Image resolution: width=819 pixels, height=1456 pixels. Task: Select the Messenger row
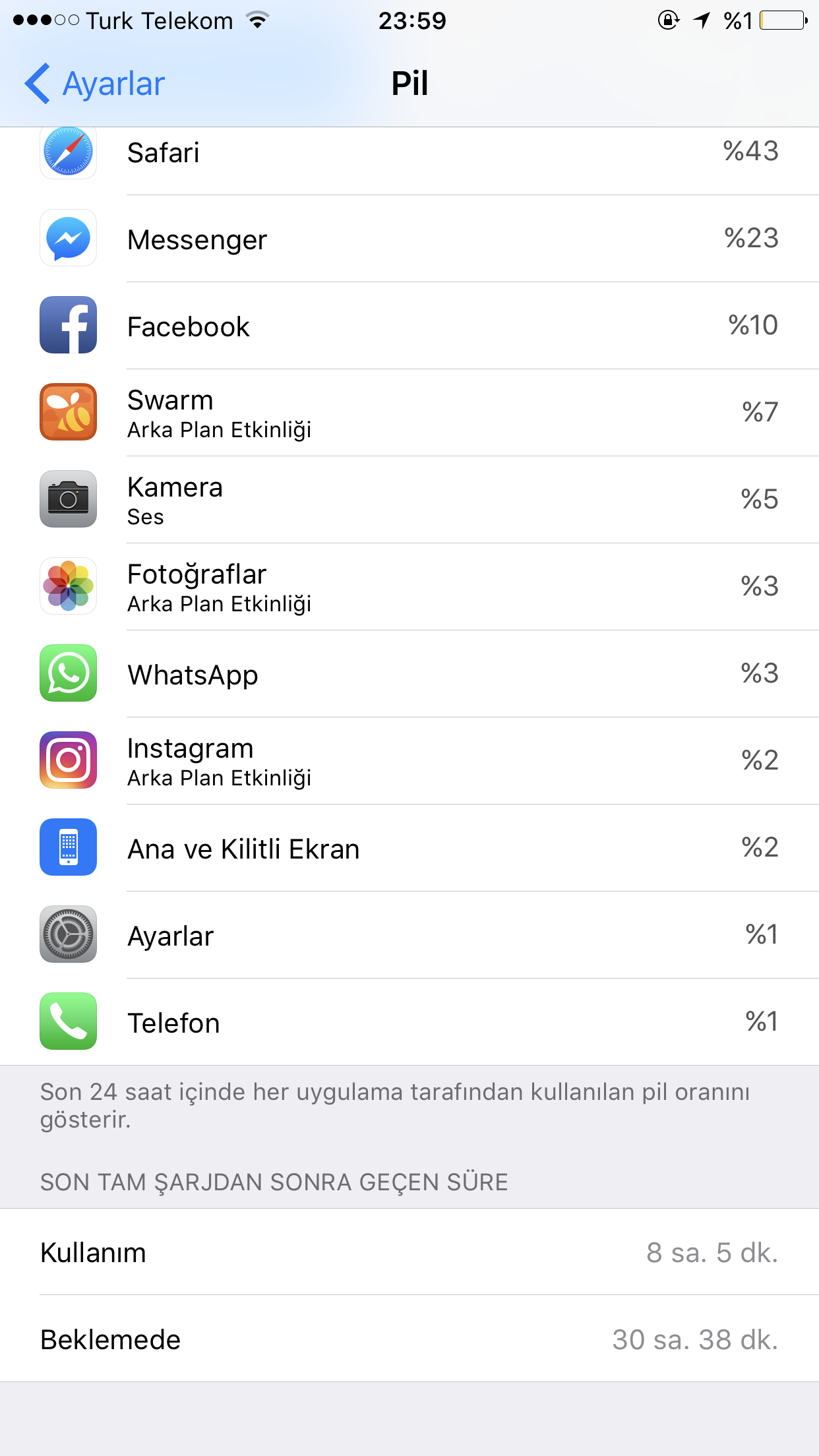click(x=409, y=239)
